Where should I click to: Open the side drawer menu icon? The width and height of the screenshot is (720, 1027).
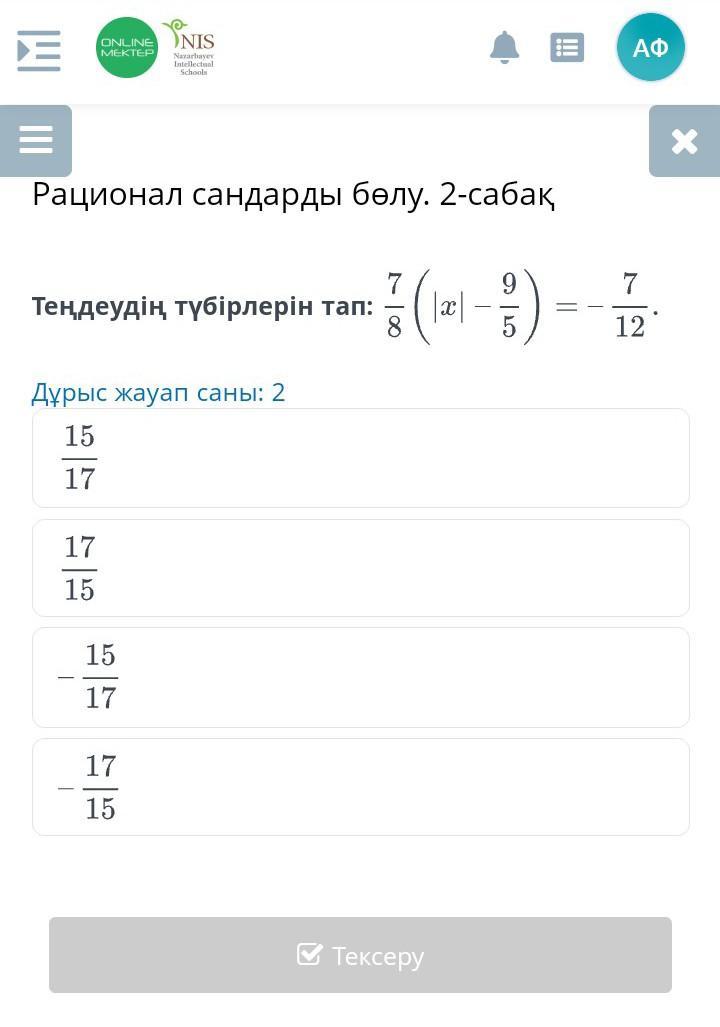pos(39,50)
